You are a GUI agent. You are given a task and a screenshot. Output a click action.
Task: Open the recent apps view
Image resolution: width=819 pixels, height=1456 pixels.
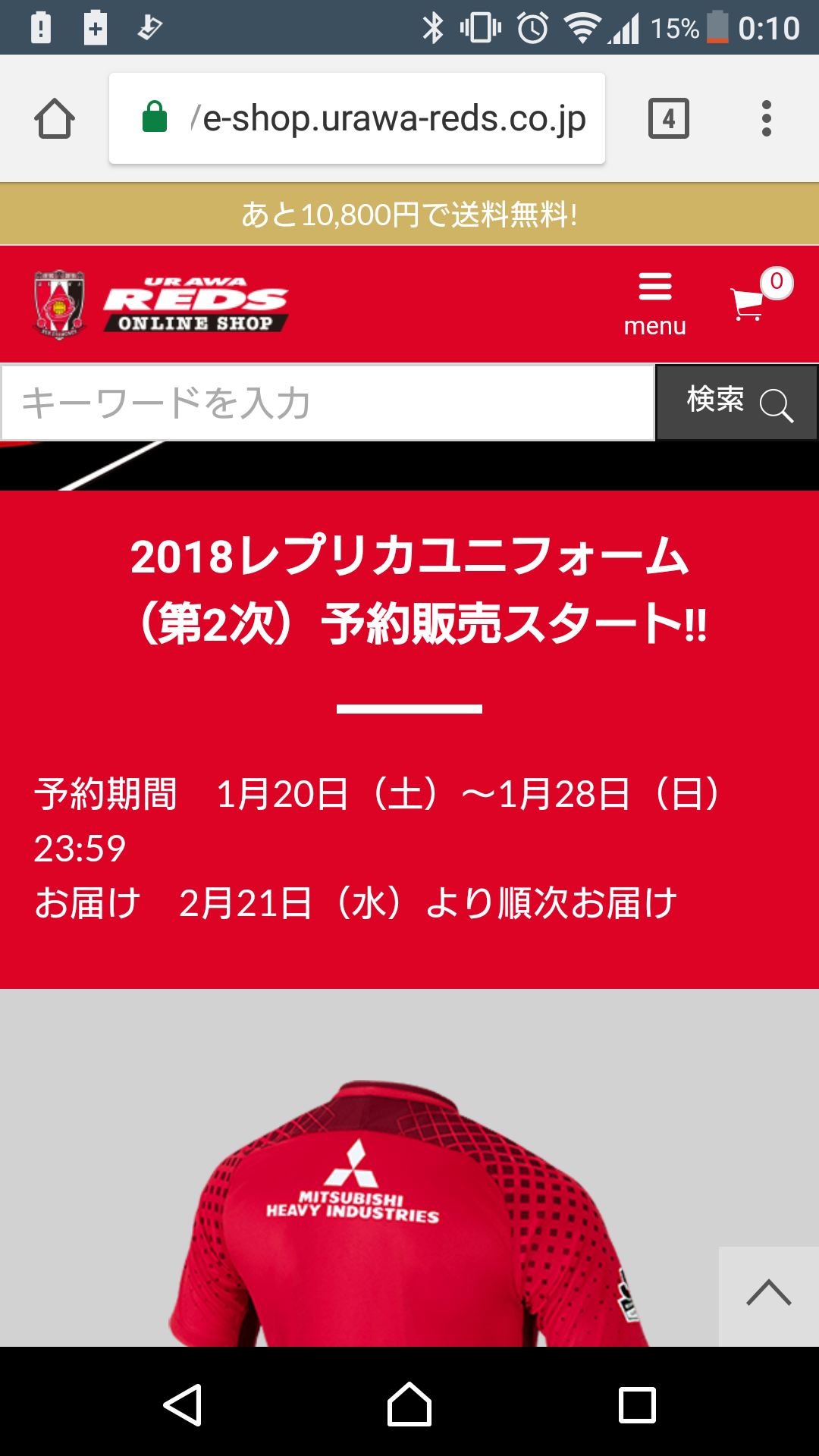pos(636,1404)
